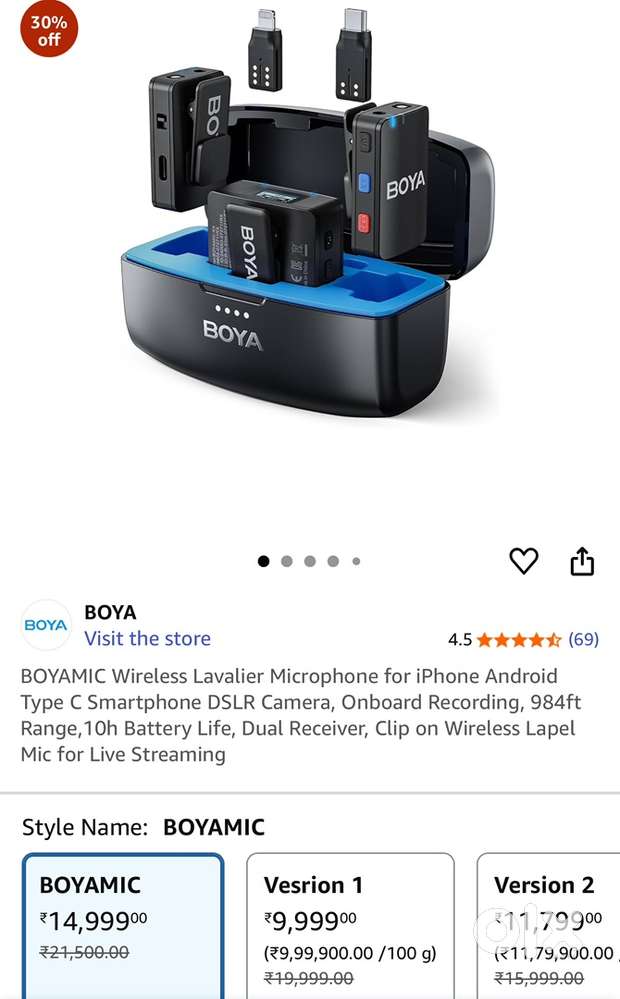Tap the image carousel page dots
620x999 pixels.
[309, 562]
